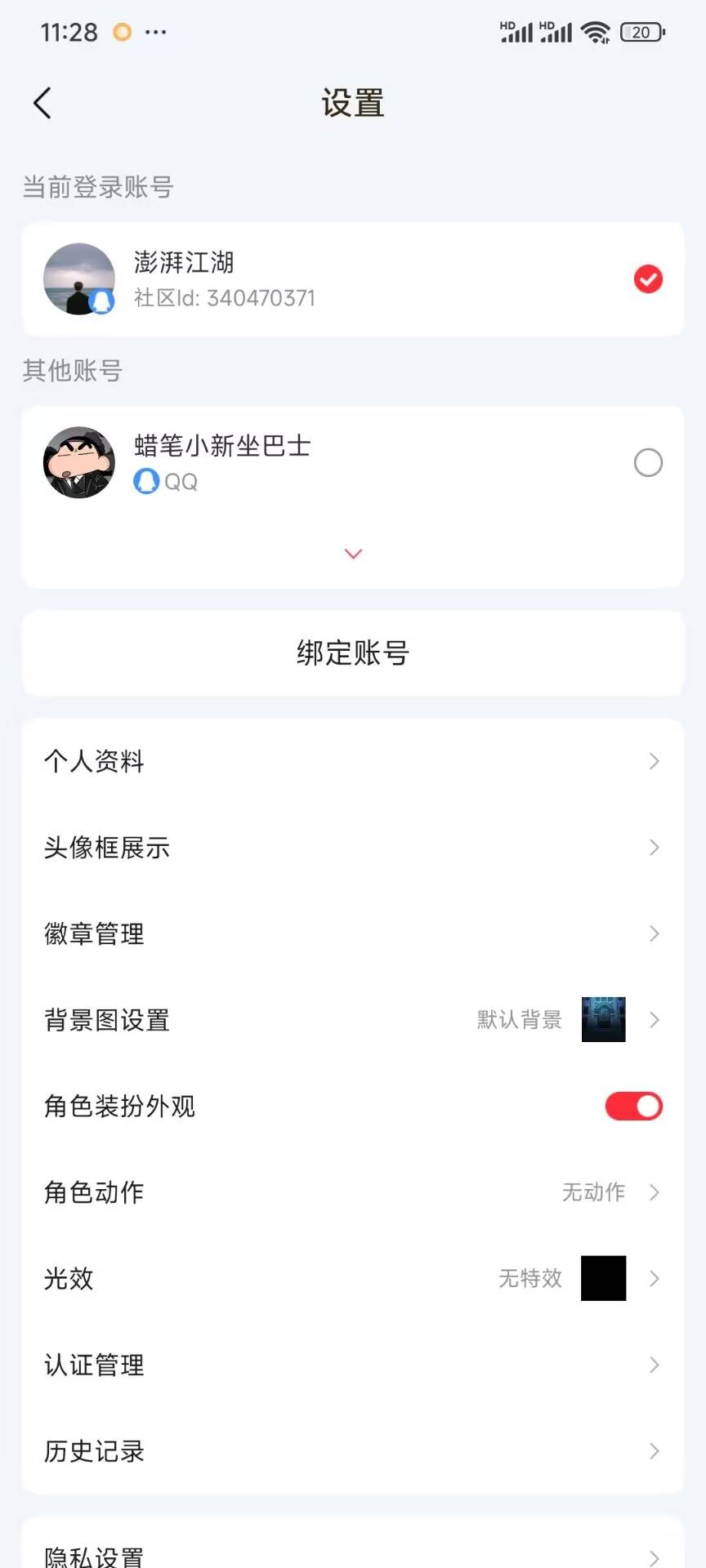706x1568 pixels.
Task: Click the black light effect swatch
Action: [x=602, y=1279]
